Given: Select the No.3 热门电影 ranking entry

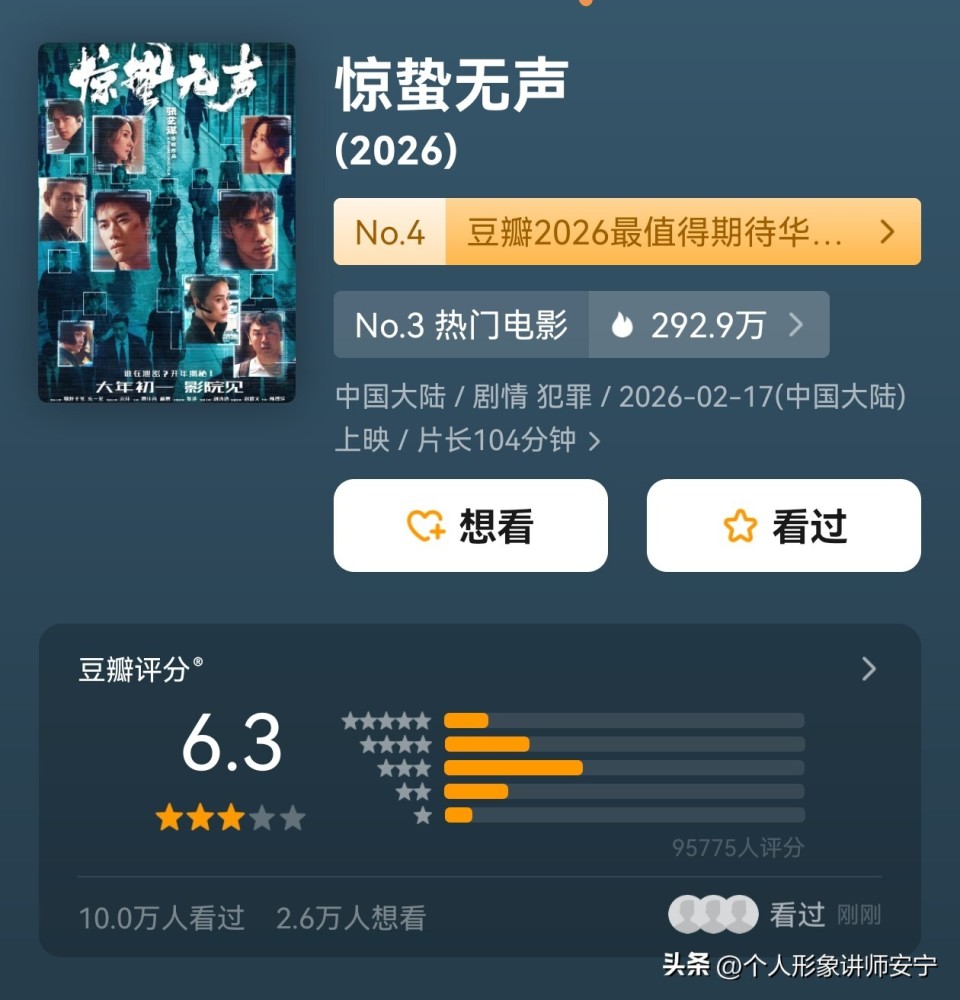Looking at the screenshot, I should [x=460, y=324].
